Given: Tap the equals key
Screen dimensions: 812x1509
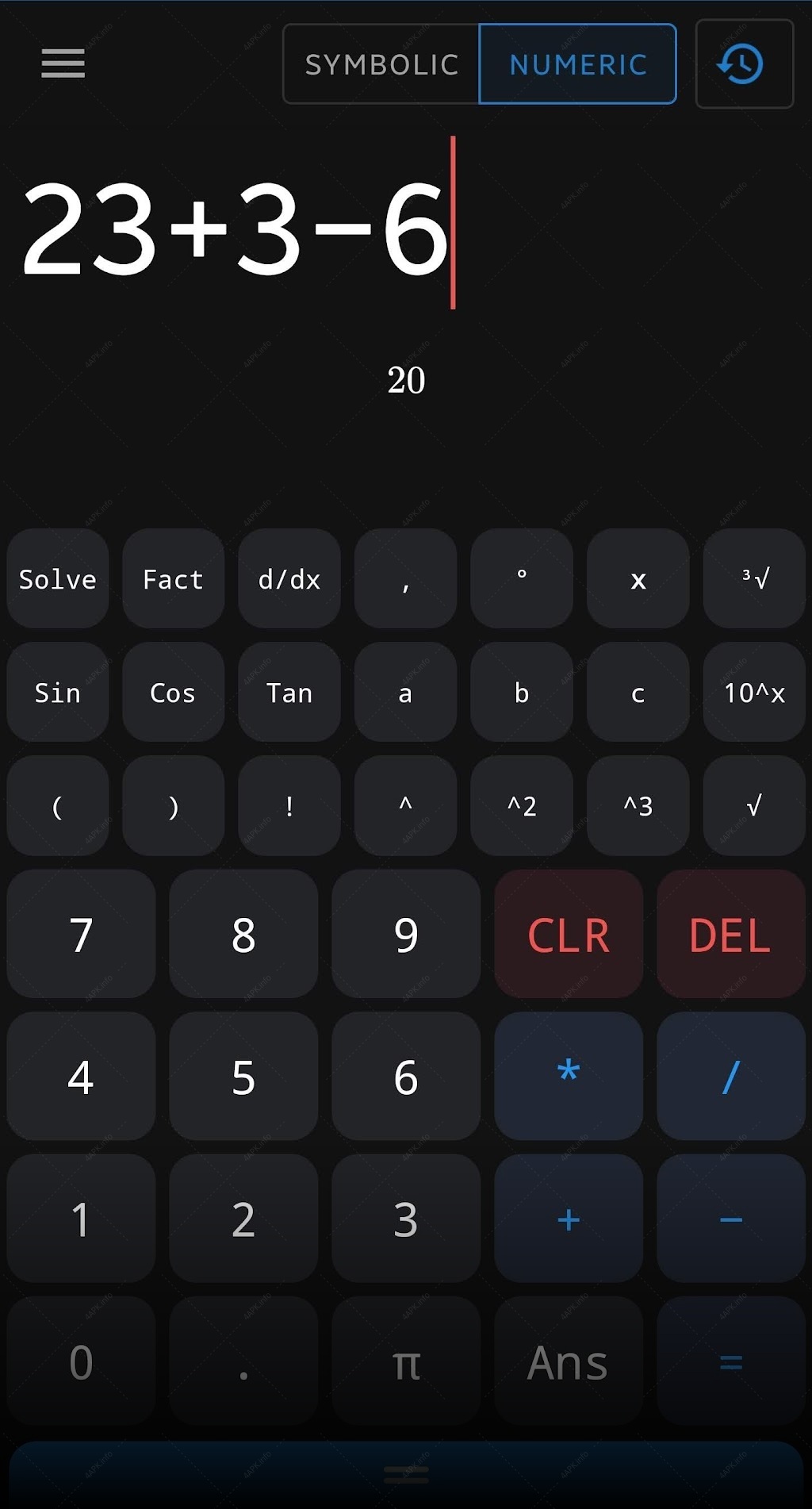Looking at the screenshot, I should click(x=731, y=1361).
